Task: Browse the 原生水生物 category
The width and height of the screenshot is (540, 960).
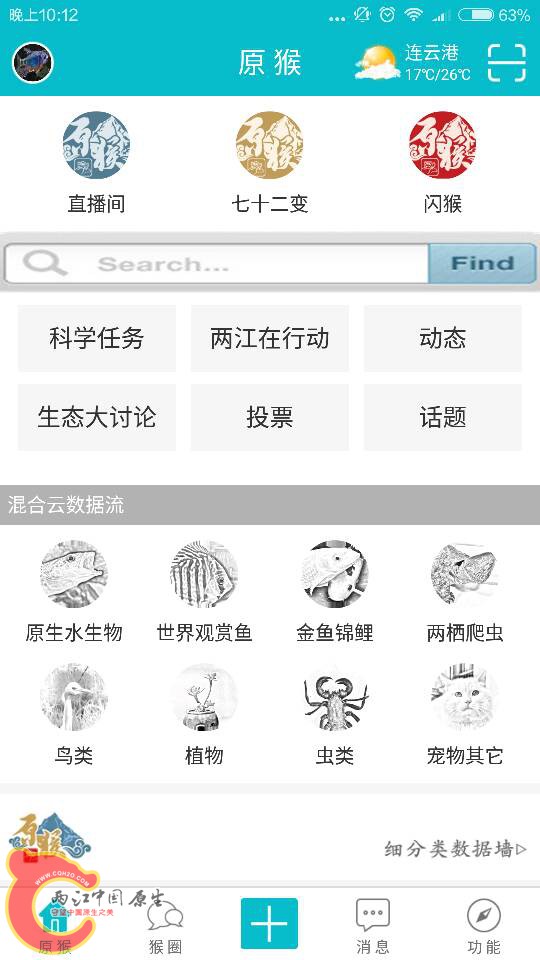Action: (74, 591)
